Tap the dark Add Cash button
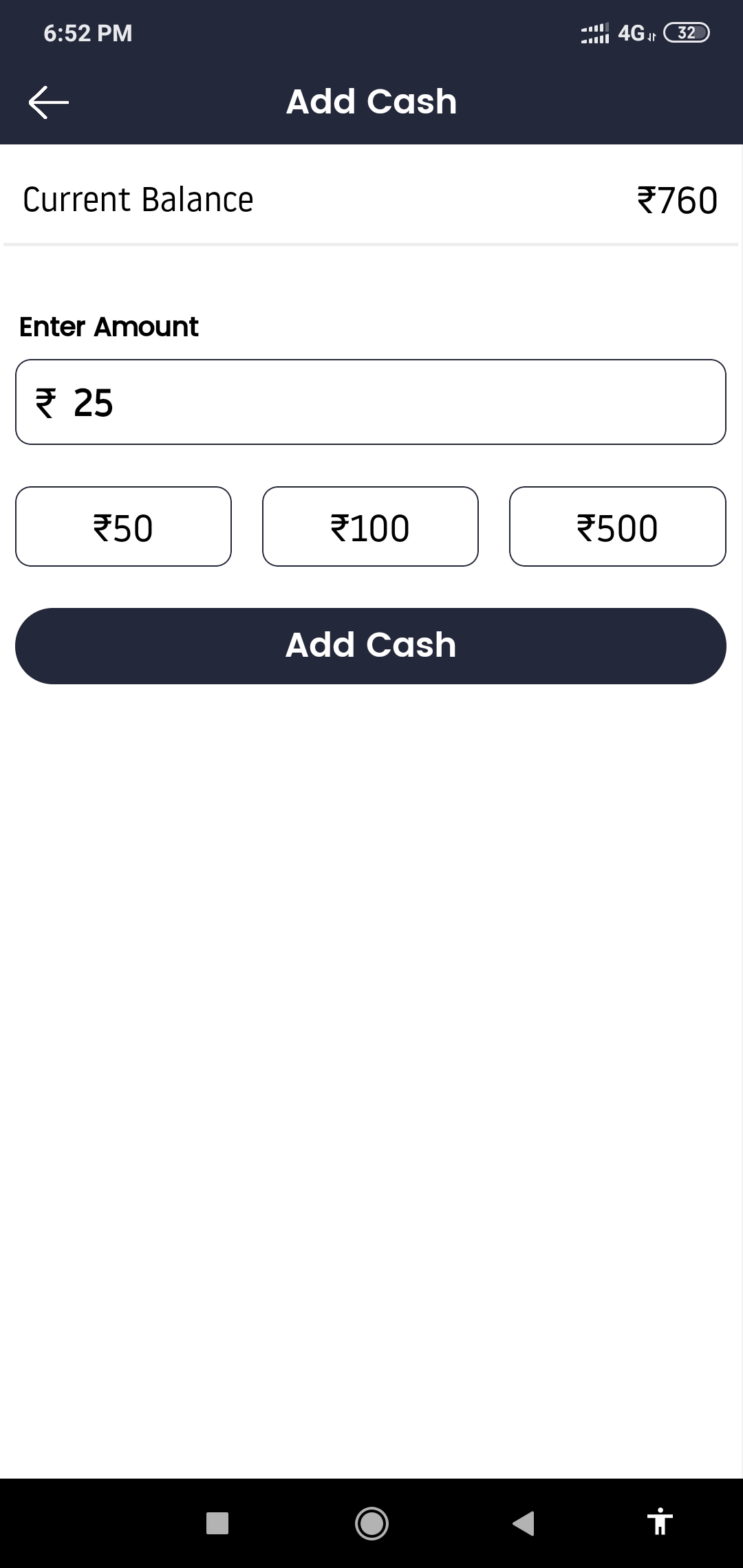This screenshot has width=743, height=1568. [371, 646]
